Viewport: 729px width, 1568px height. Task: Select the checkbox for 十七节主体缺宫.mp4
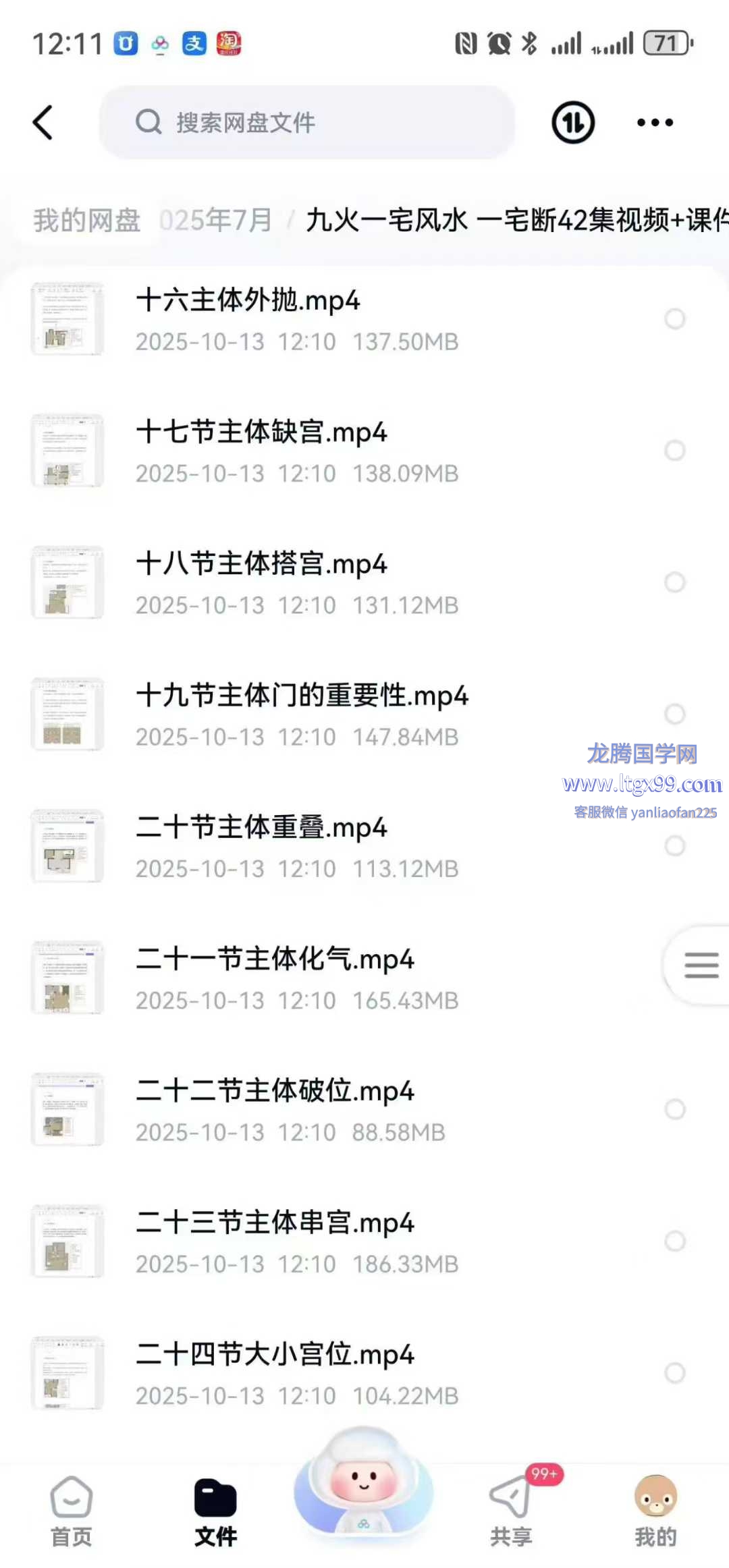[675, 451]
